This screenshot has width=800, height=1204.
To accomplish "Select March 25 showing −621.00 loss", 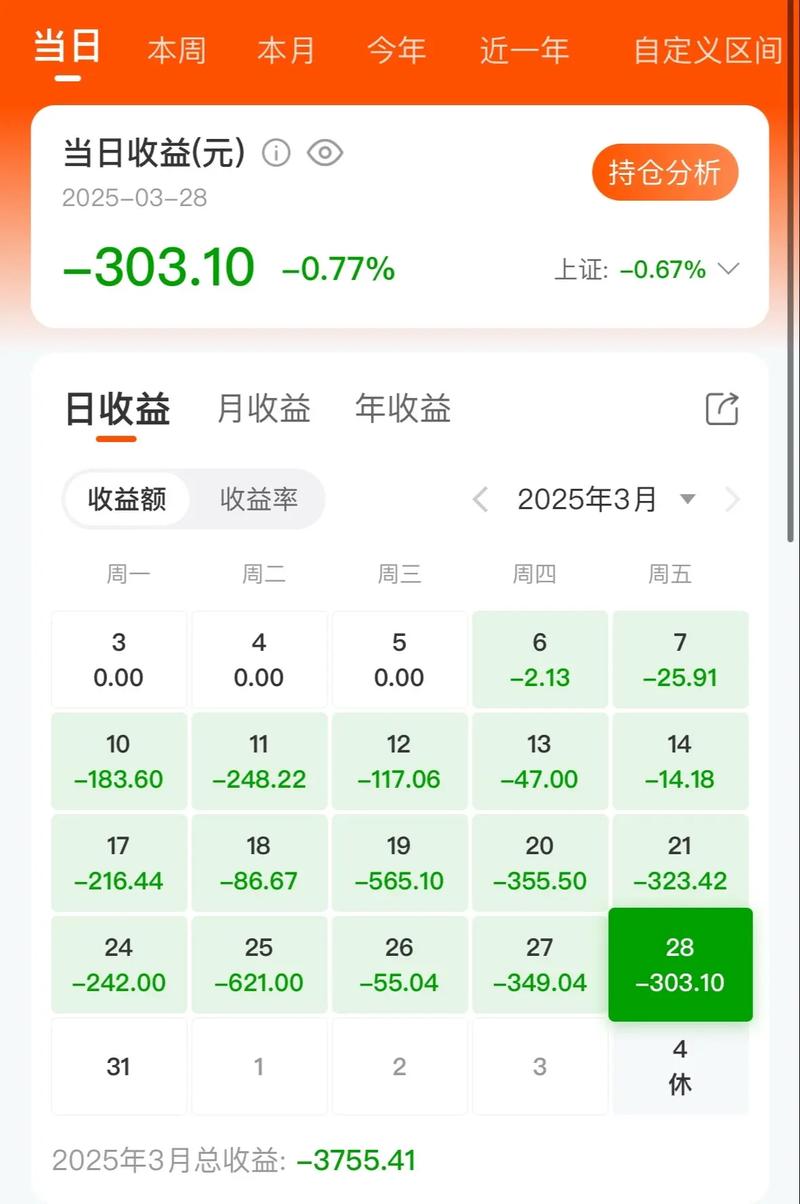I will click(x=259, y=963).
